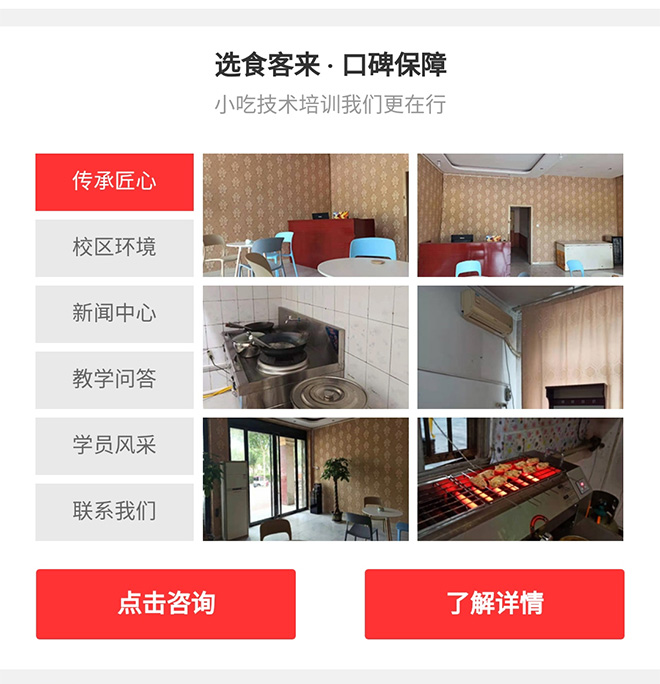The height and width of the screenshot is (684, 660).
Task: Select the 传承匠心 tab
Action: pos(114,182)
